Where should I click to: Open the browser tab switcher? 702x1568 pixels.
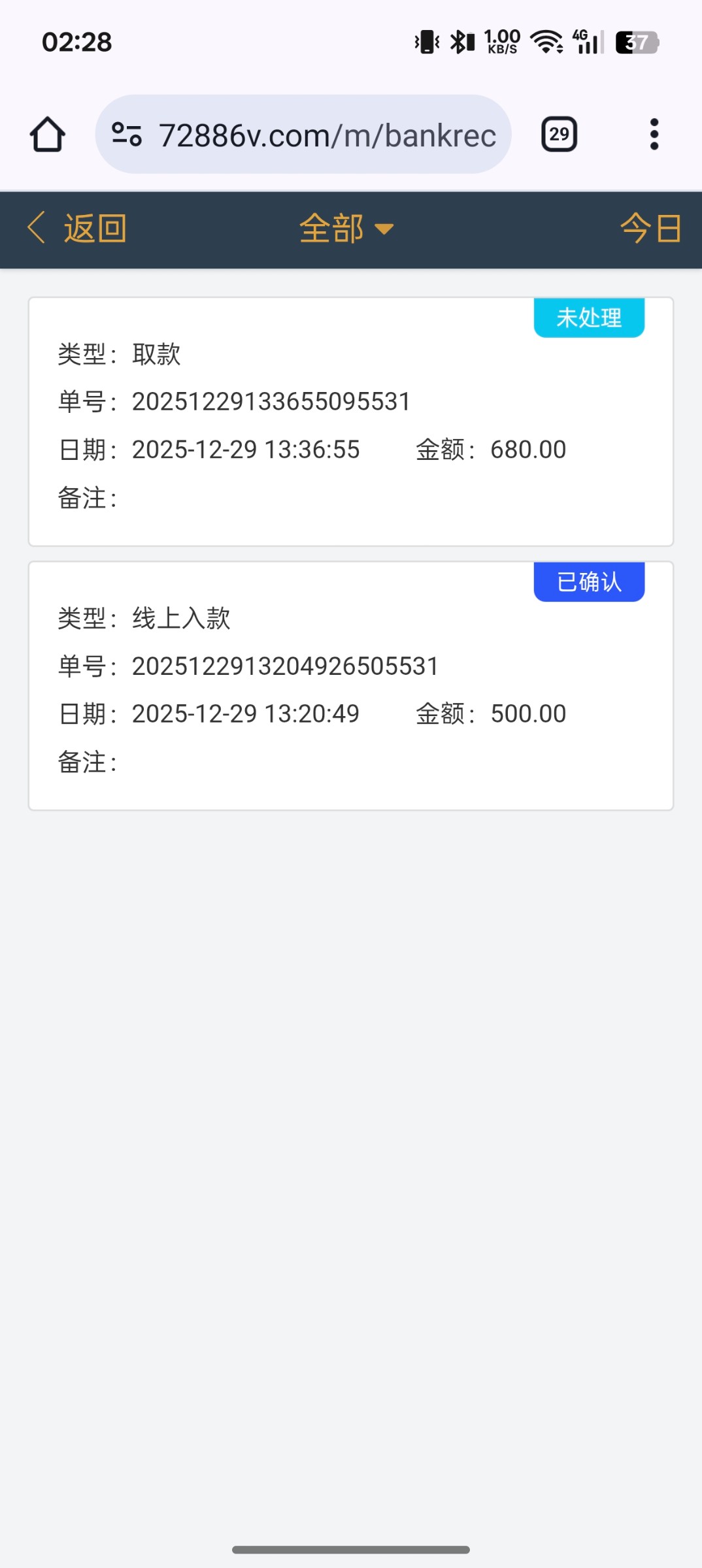559,135
